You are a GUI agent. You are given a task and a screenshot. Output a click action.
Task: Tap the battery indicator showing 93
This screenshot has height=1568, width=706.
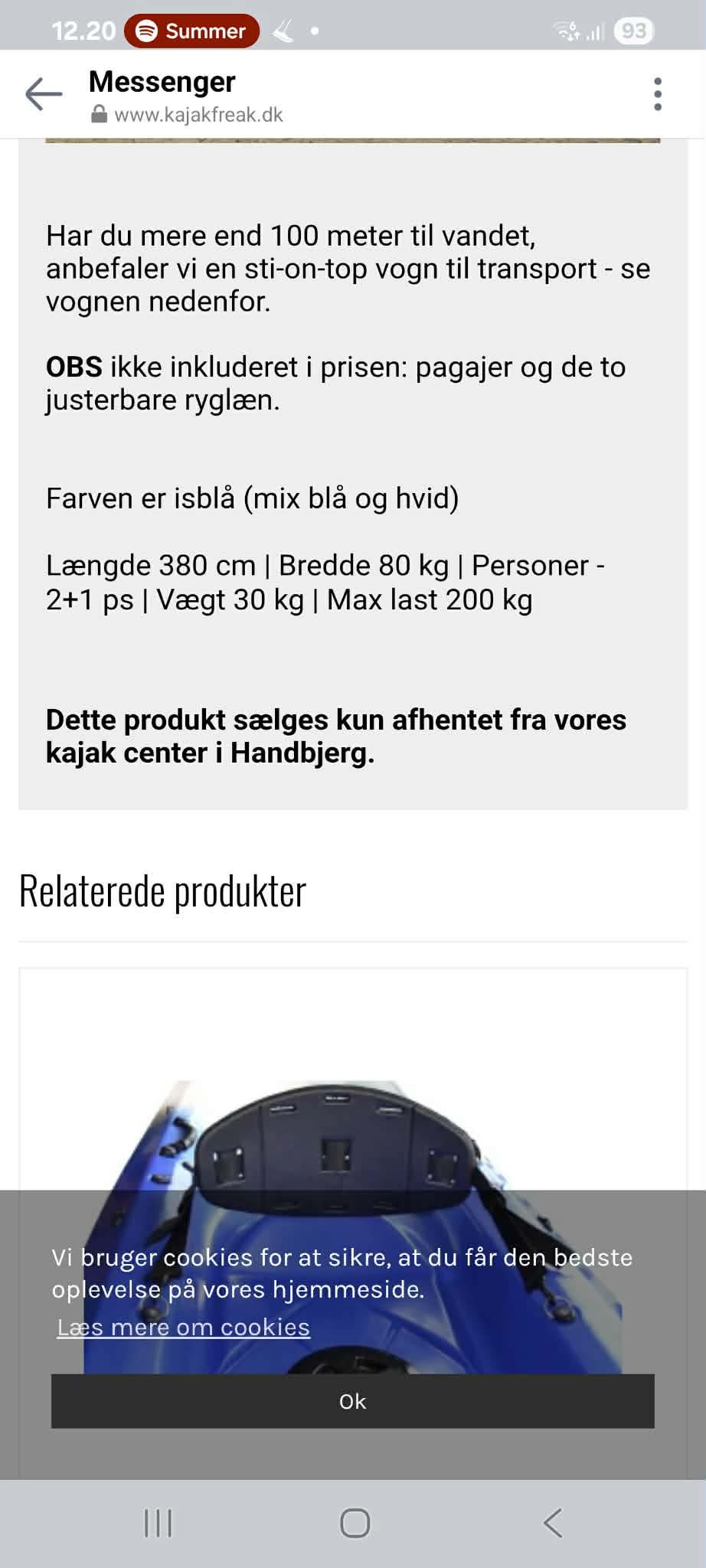click(x=632, y=31)
